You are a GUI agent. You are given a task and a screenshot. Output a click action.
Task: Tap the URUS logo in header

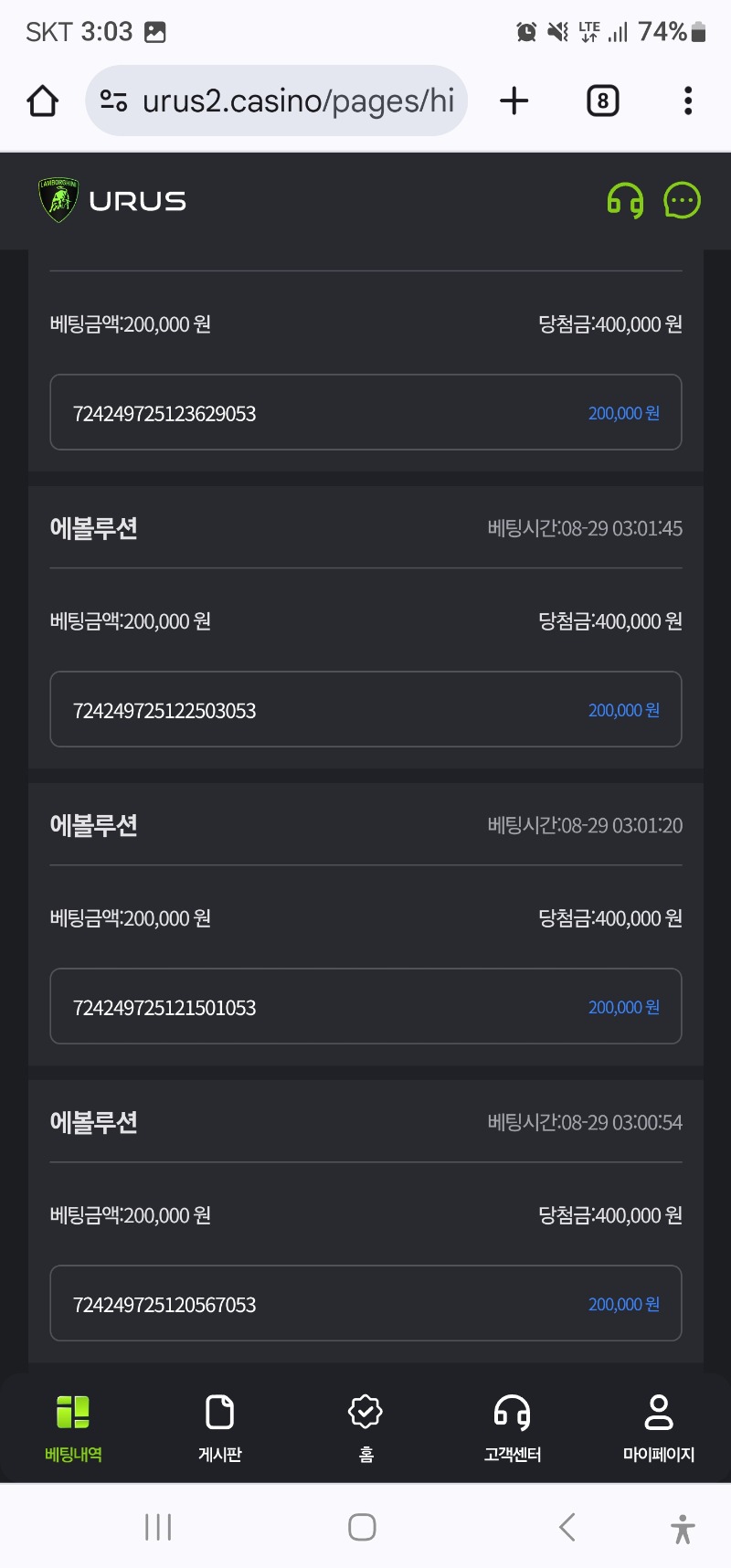click(x=111, y=200)
